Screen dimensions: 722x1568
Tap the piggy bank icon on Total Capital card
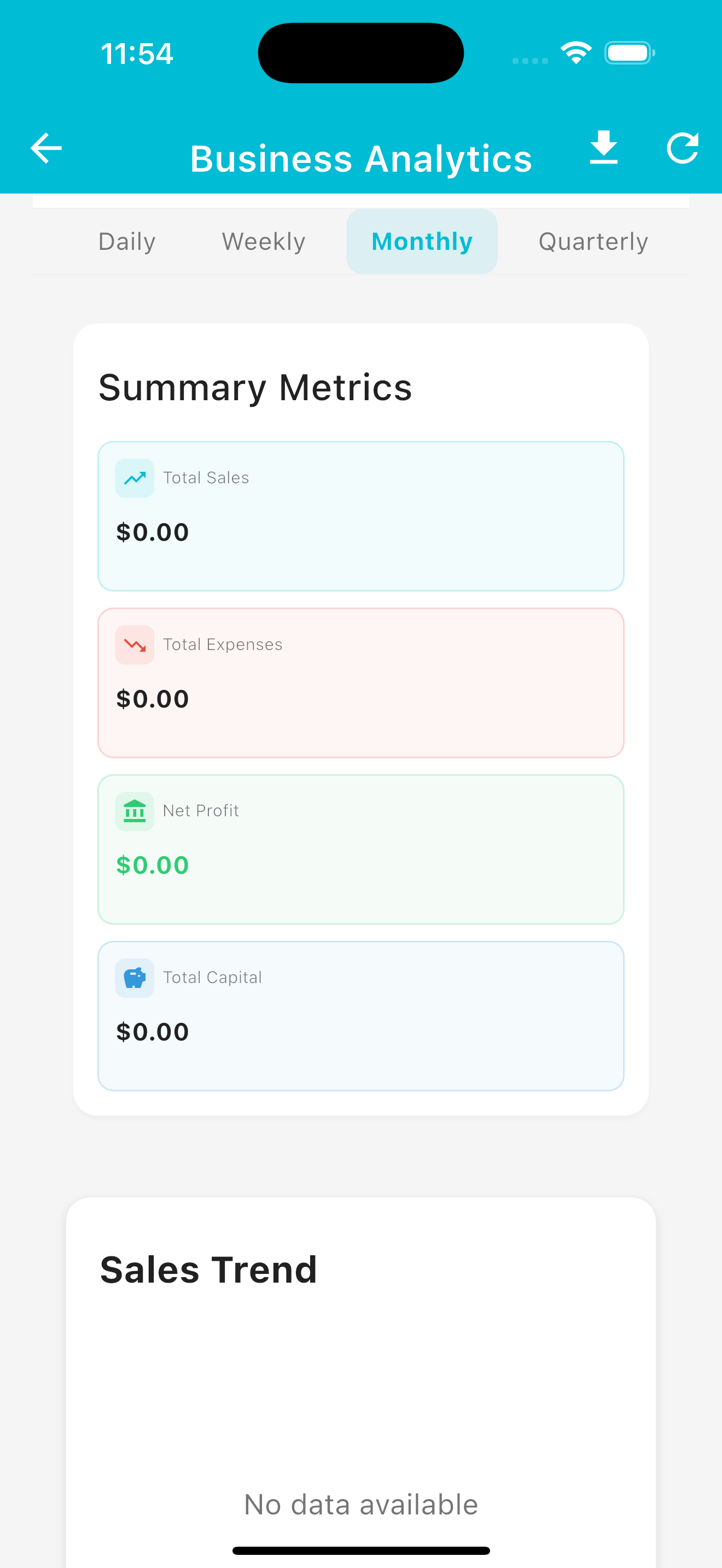pyautogui.click(x=134, y=978)
